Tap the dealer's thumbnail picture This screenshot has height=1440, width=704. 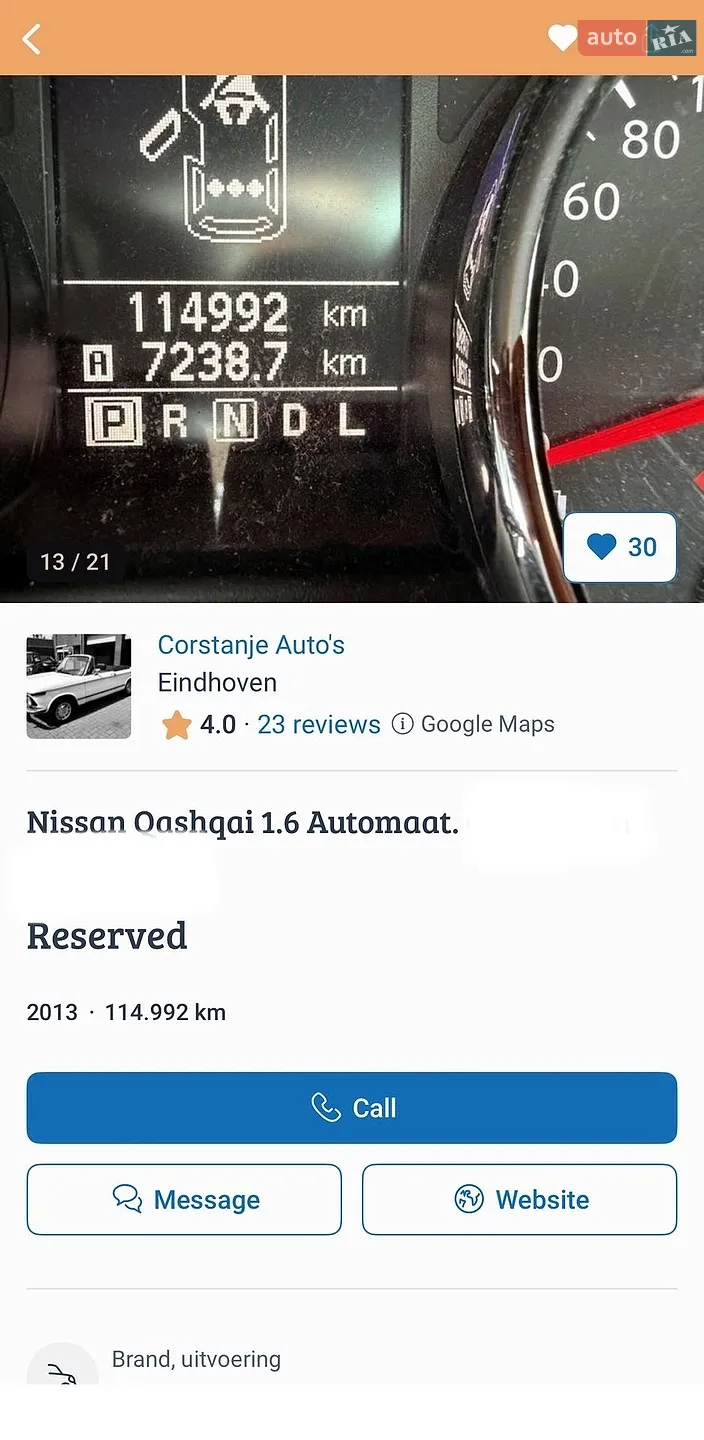[79, 686]
